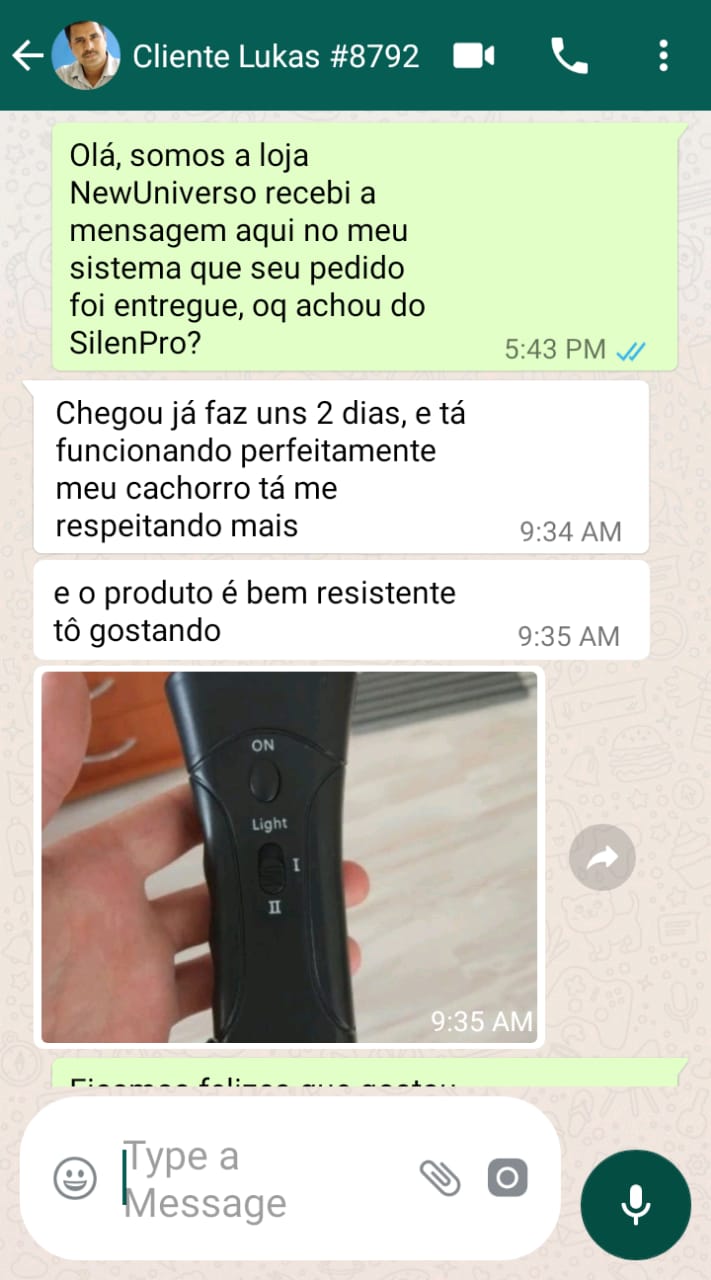Open the emoji picker
Viewport: 711px width, 1280px height.
pyautogui.click(x=75, y=1178)
